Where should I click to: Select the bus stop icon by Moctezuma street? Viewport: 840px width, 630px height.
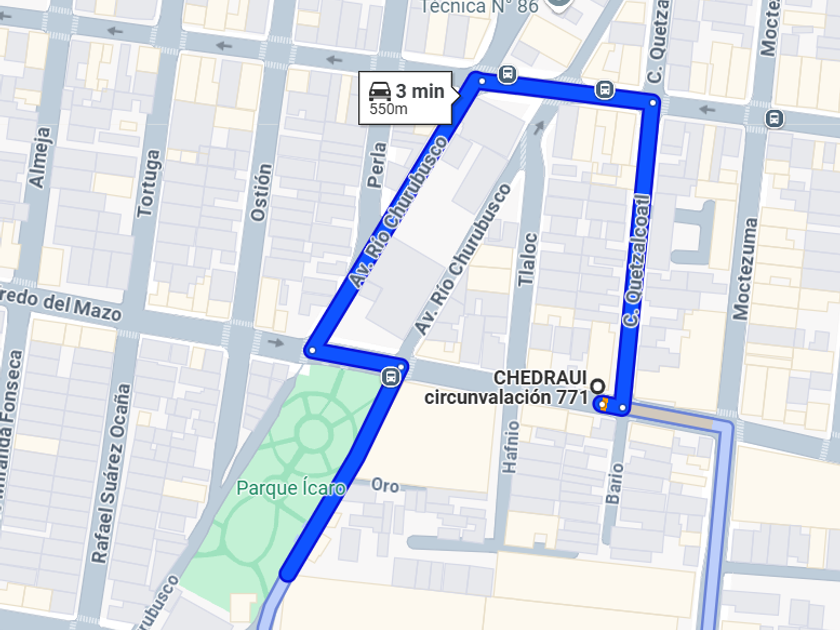[x=774, y=118]
